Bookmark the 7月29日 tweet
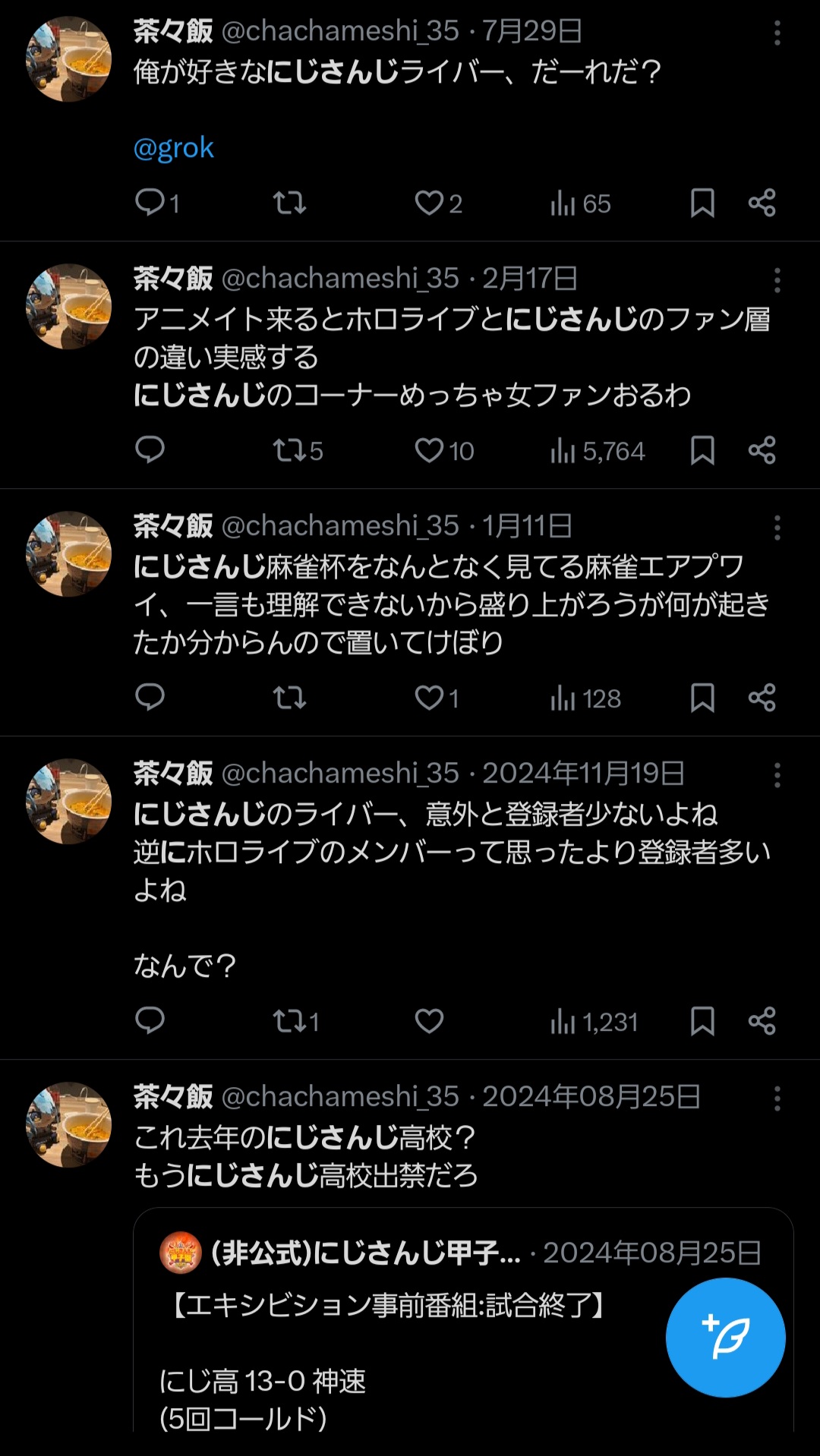This screenshot has width=820, height=1456. 702,203
